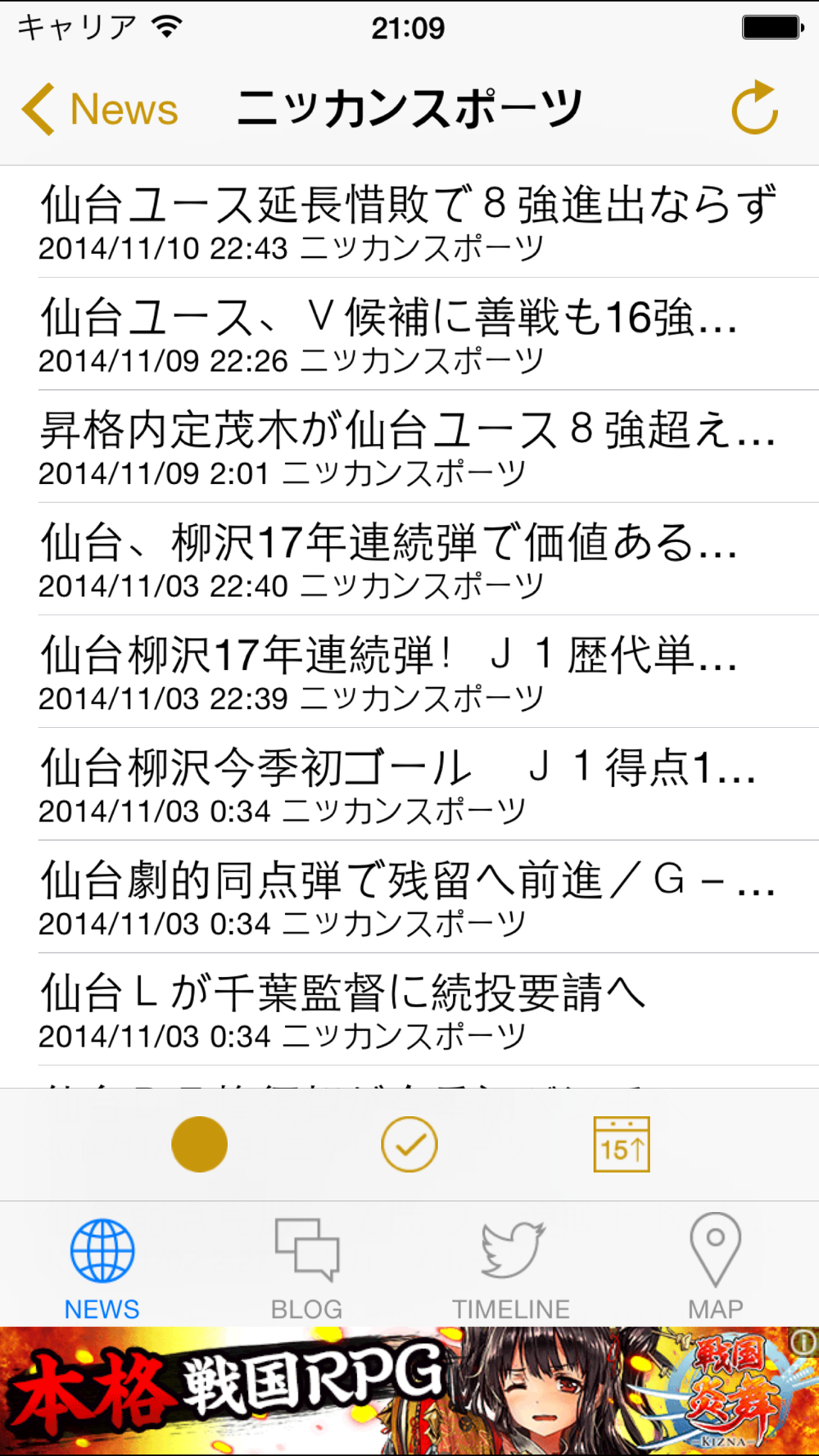Open the 戦国RPG ad banner

(x=409, y=1391)
